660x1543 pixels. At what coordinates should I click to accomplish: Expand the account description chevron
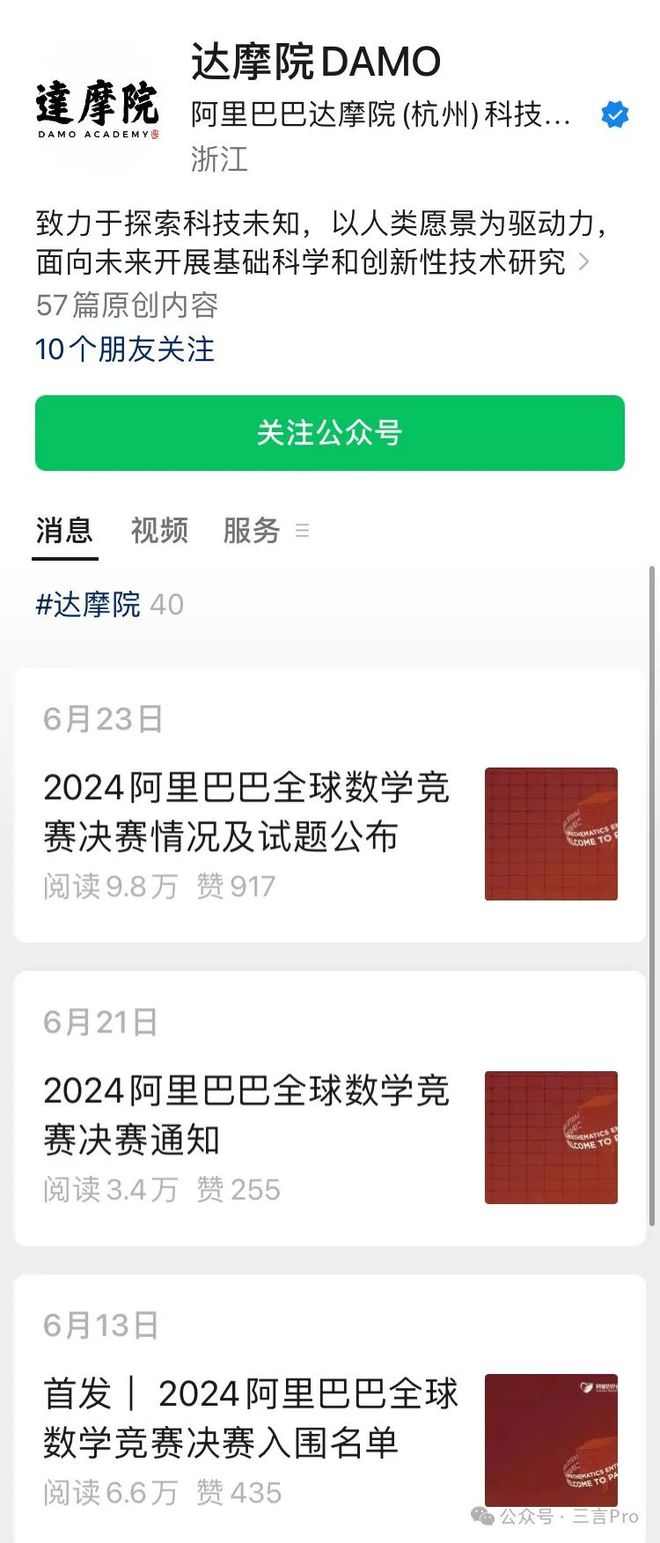(x=584, y=263)
